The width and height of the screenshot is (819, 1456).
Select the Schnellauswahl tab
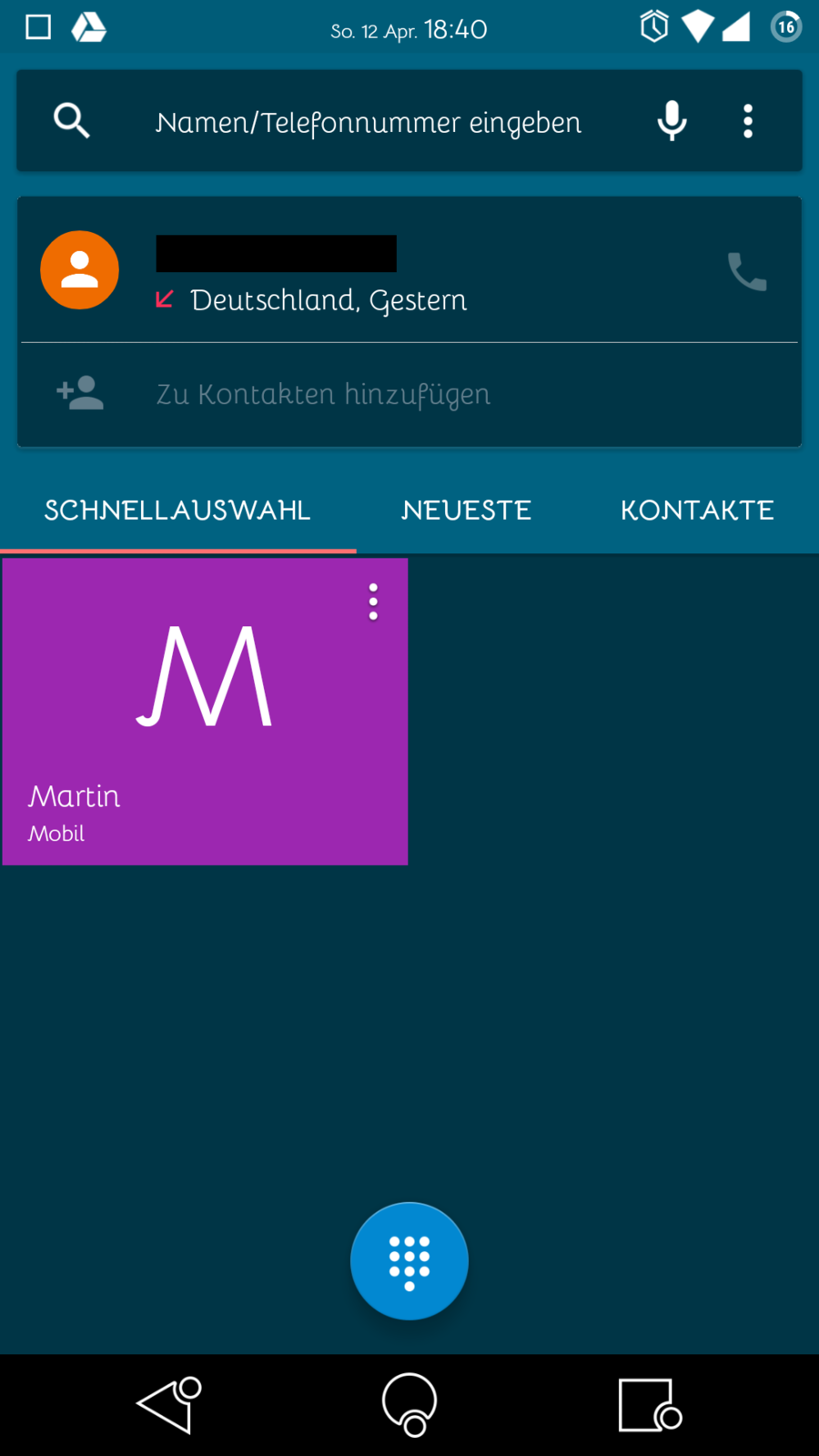pos(177,511)
